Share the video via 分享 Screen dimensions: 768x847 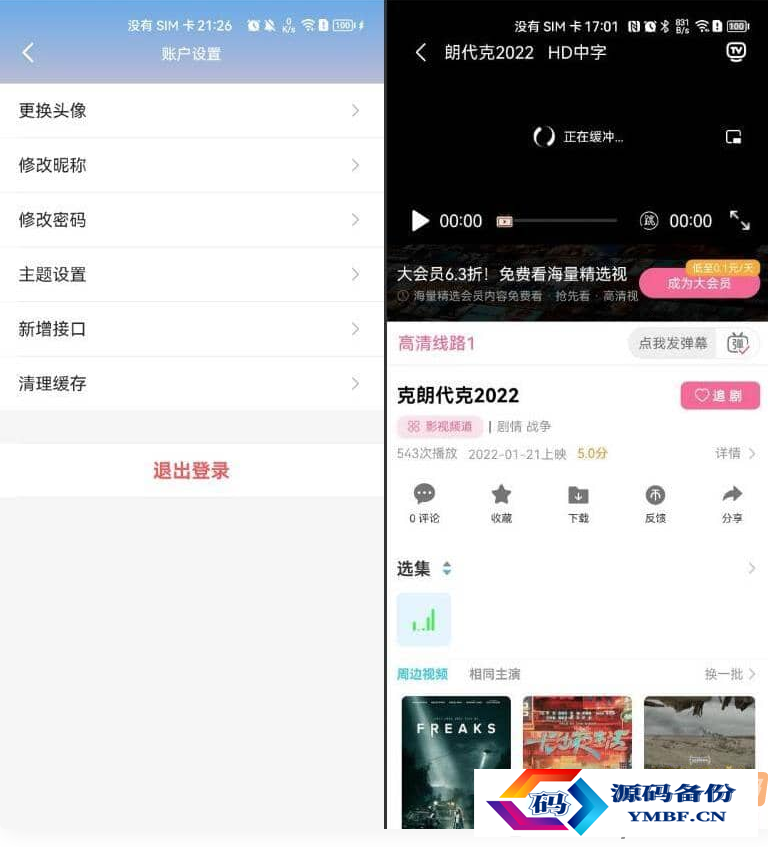(732, 503)
